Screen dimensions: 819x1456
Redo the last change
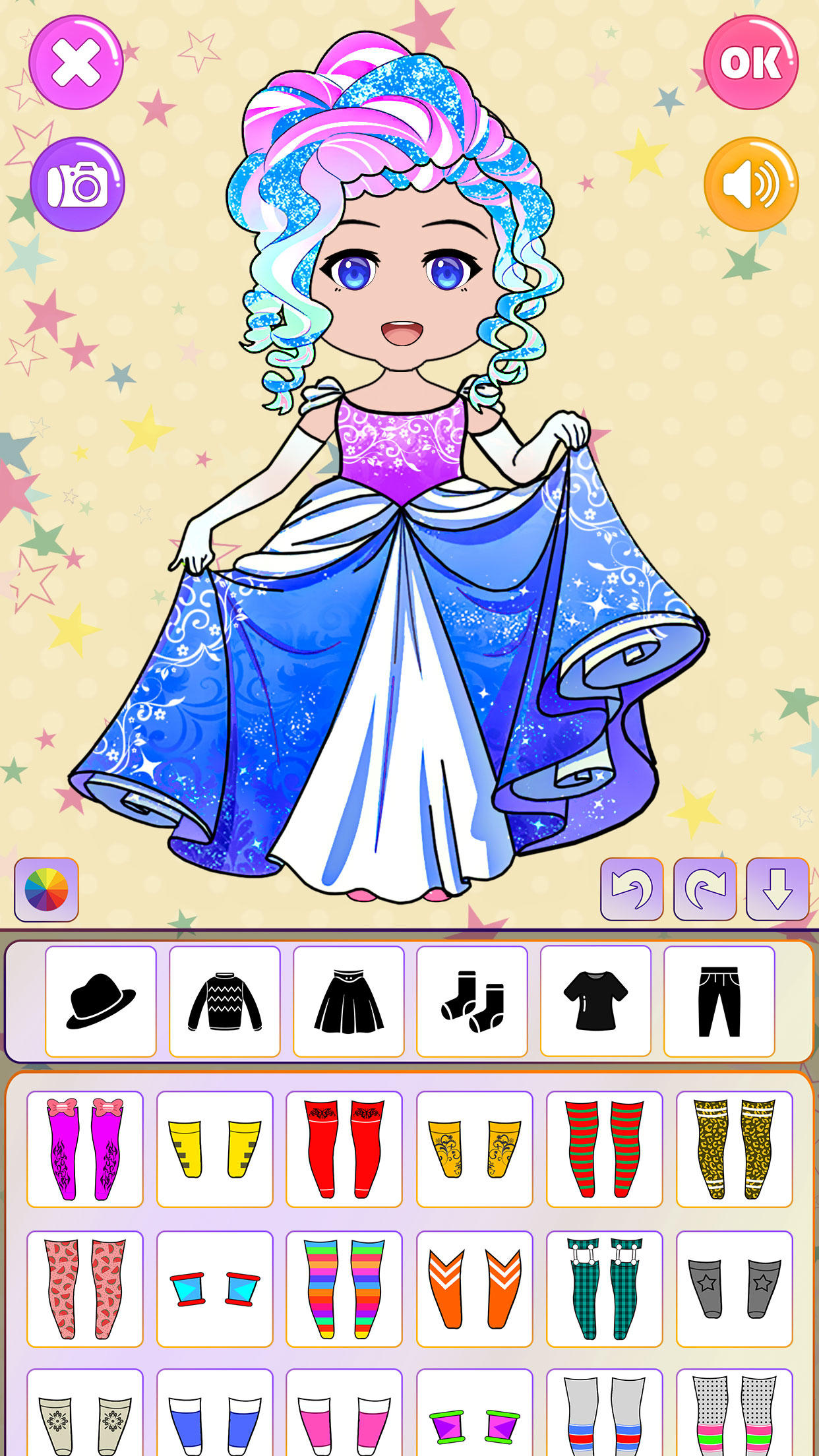click(x=704, y=888)
